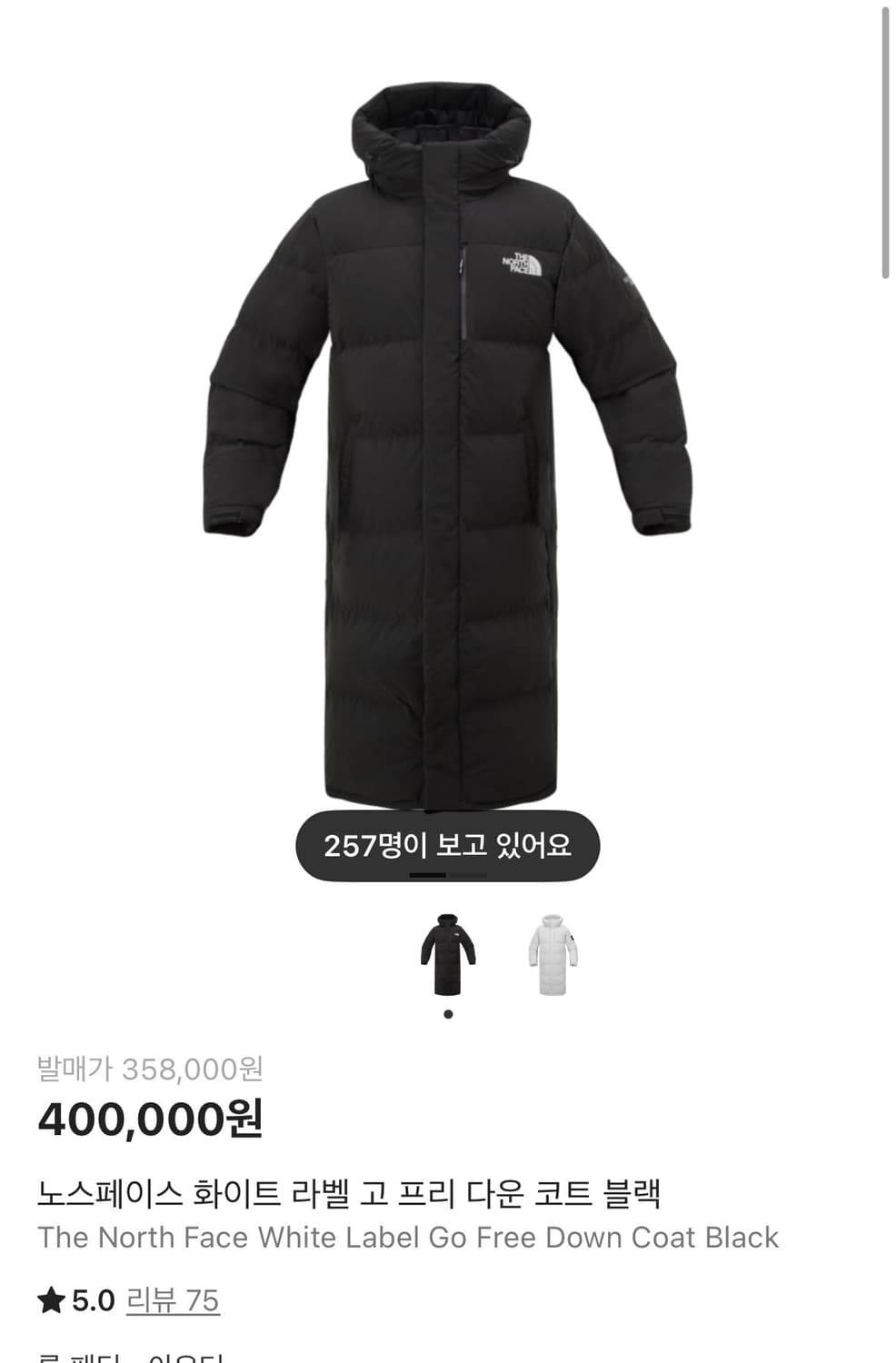Click the active first carousel indicator bar
Screen dimensions: 896x1363
pyautogui.click(x=425, y=874)
